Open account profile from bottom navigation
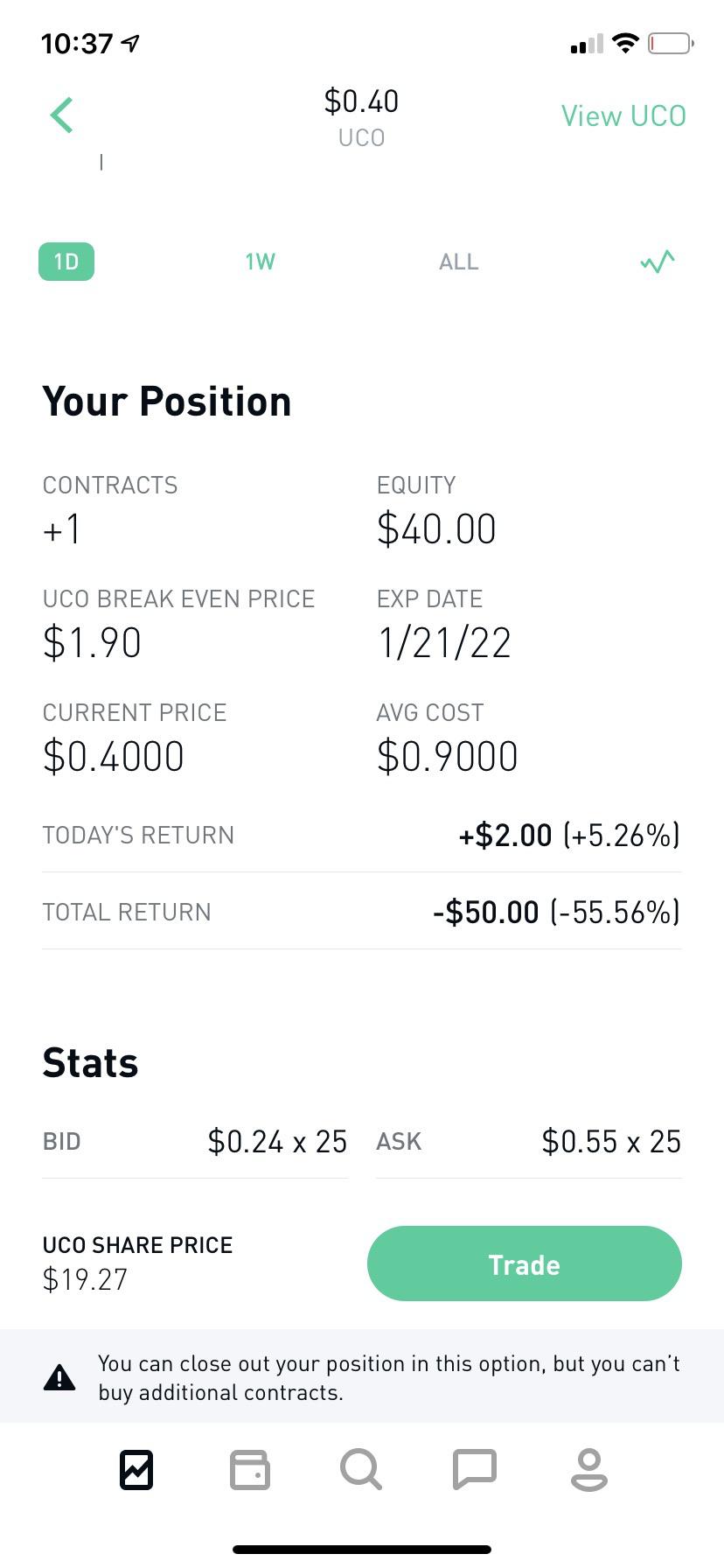724x1568 pixels. click(588, 1470)
